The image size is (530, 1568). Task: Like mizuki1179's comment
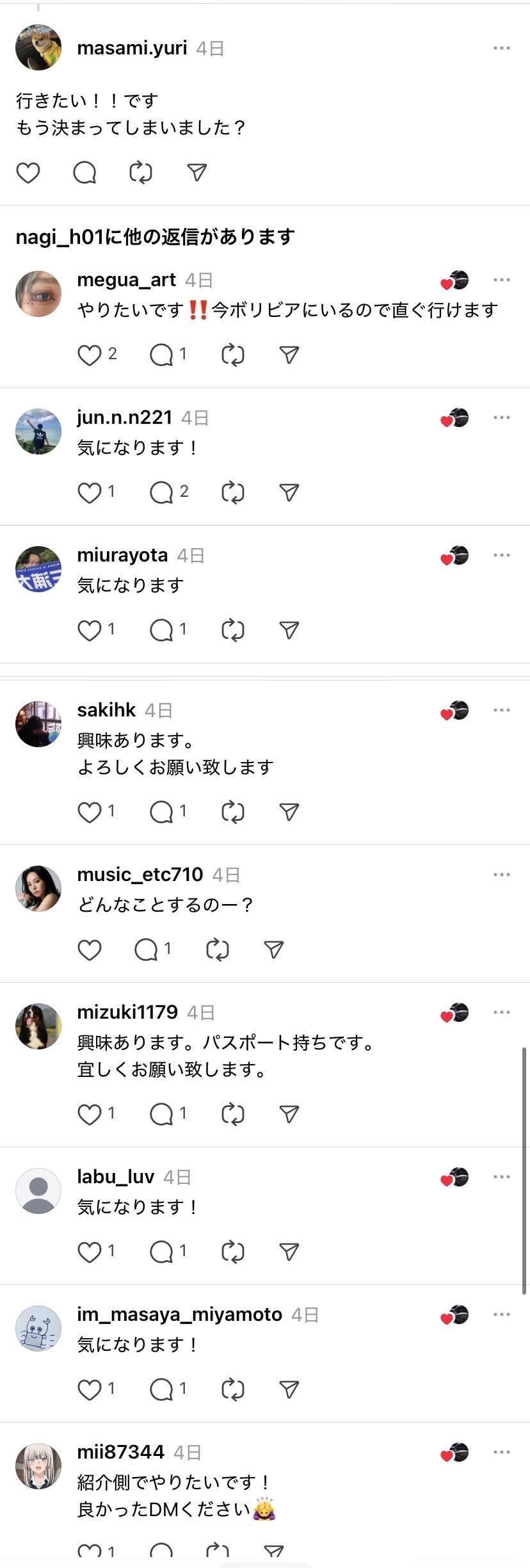(90, 1115)
